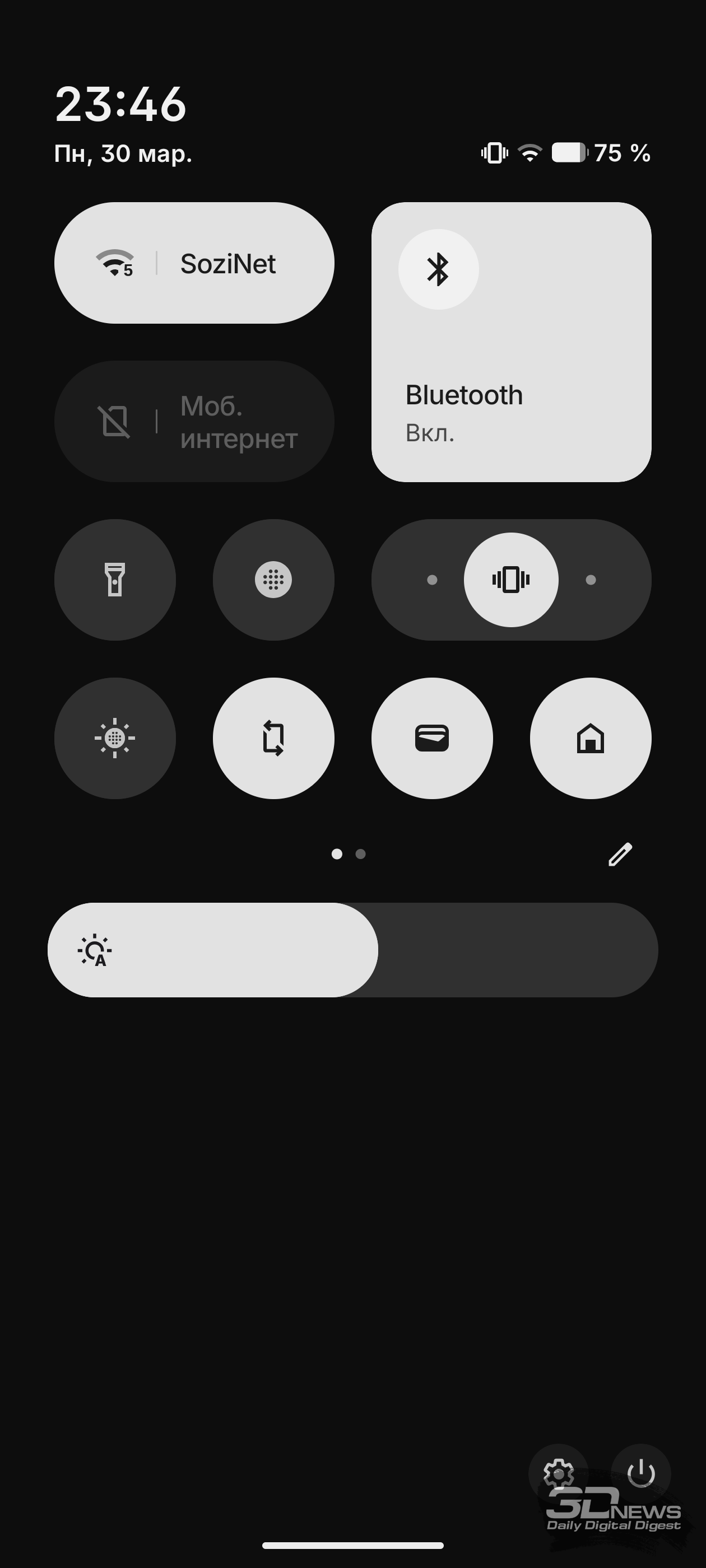
Task: Turn off Bluetooth with its round icon
Action: [438, 269]
